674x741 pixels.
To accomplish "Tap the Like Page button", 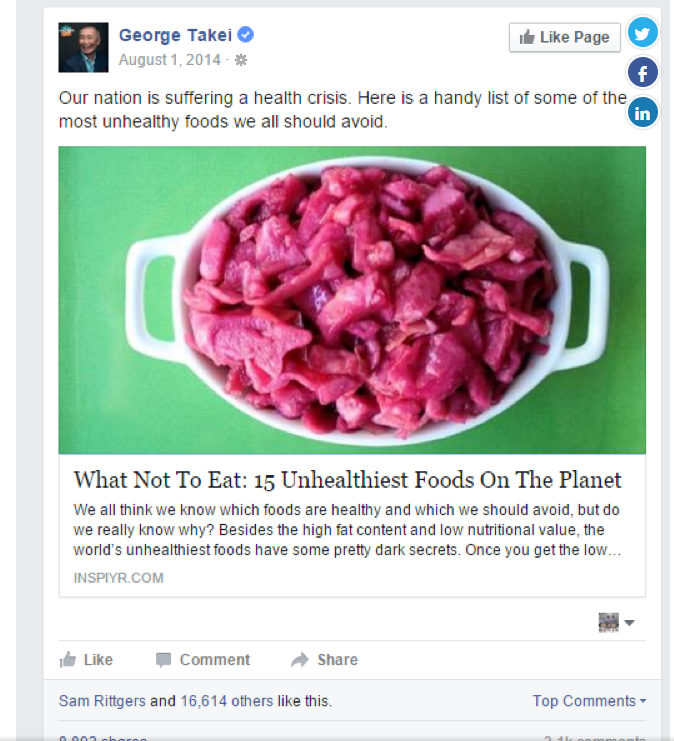I will point(564,37).
